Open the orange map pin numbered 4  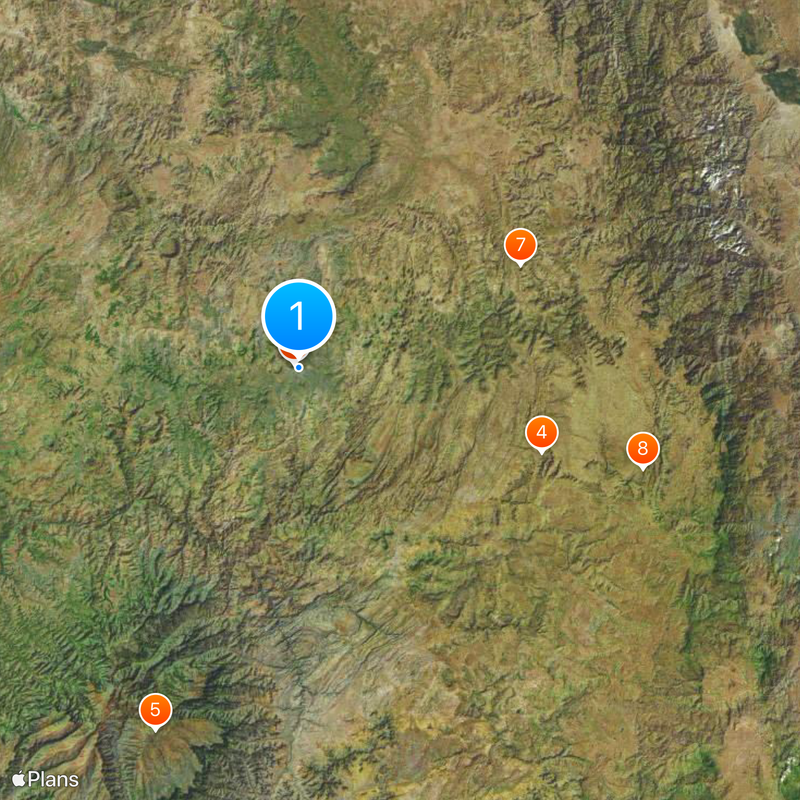[x=541, y=433]
